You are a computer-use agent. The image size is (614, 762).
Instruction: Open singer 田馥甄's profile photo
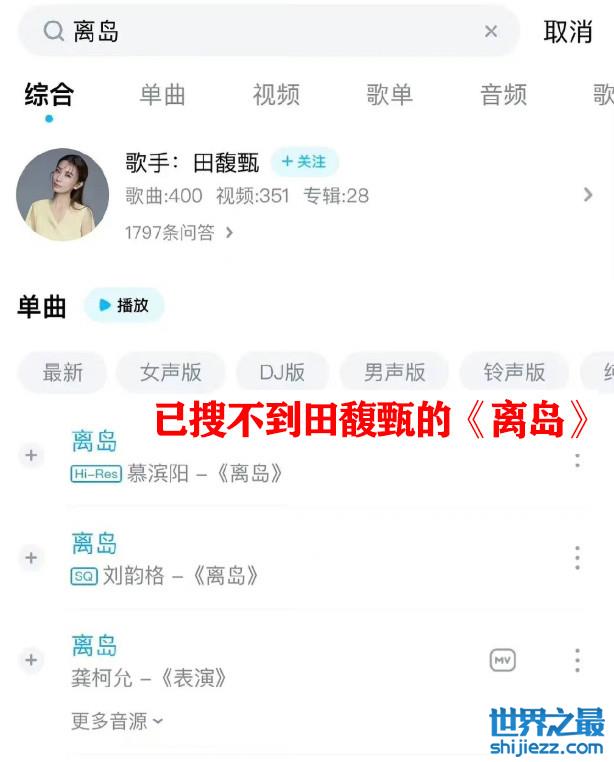coord(62,195)
